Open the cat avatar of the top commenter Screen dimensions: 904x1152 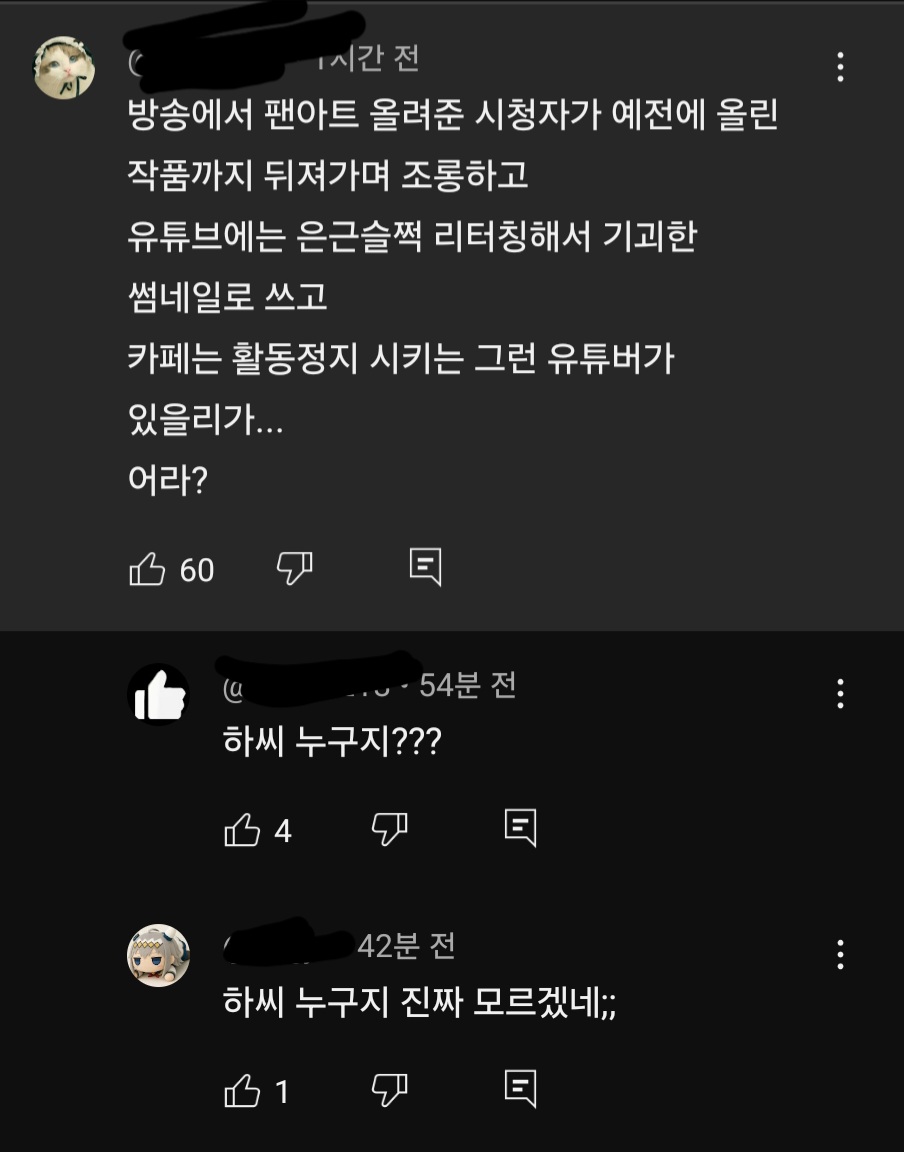pyautogui.click(x=64, y=68)
